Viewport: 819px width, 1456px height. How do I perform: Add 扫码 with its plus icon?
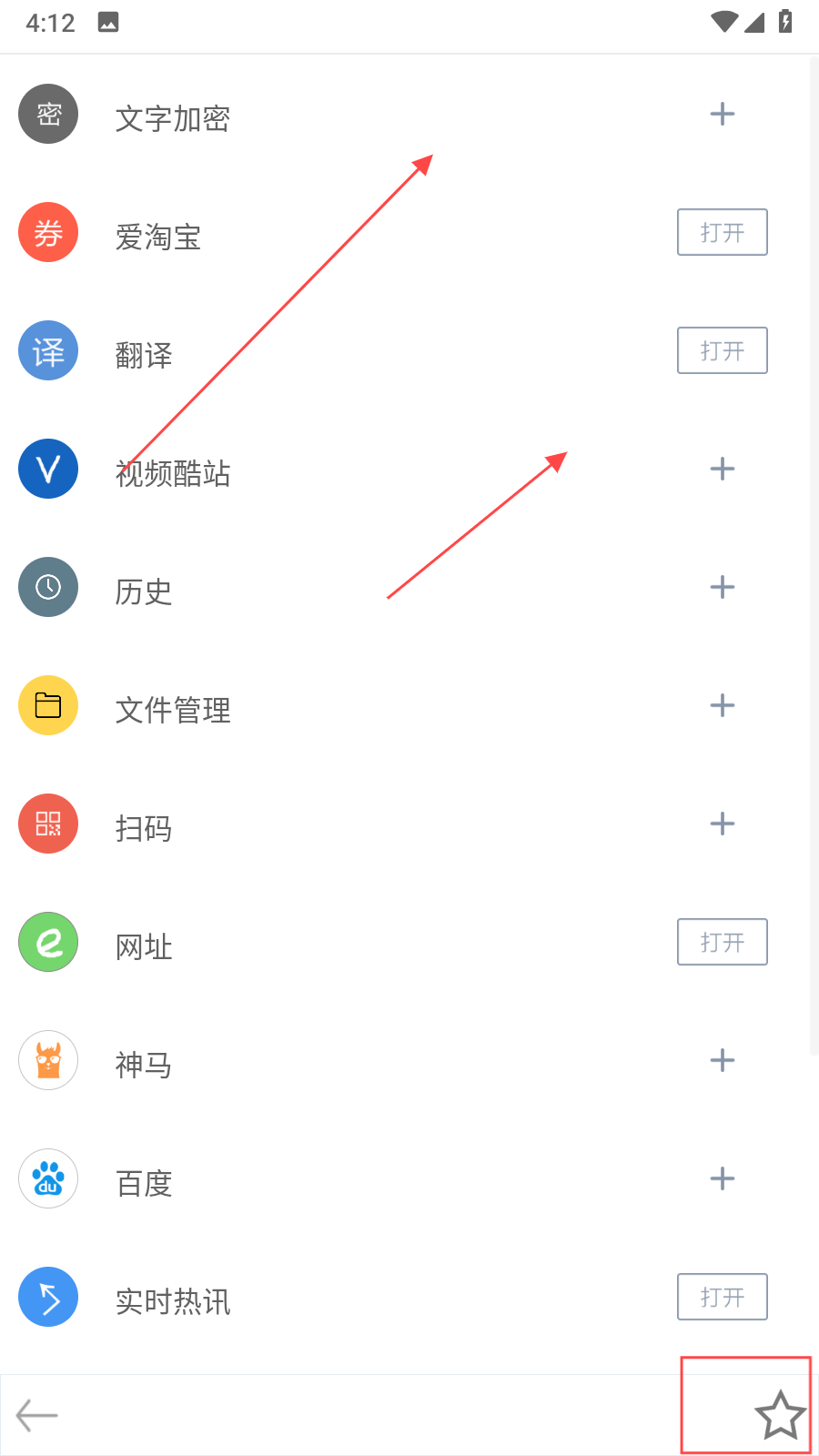(723, 824)
